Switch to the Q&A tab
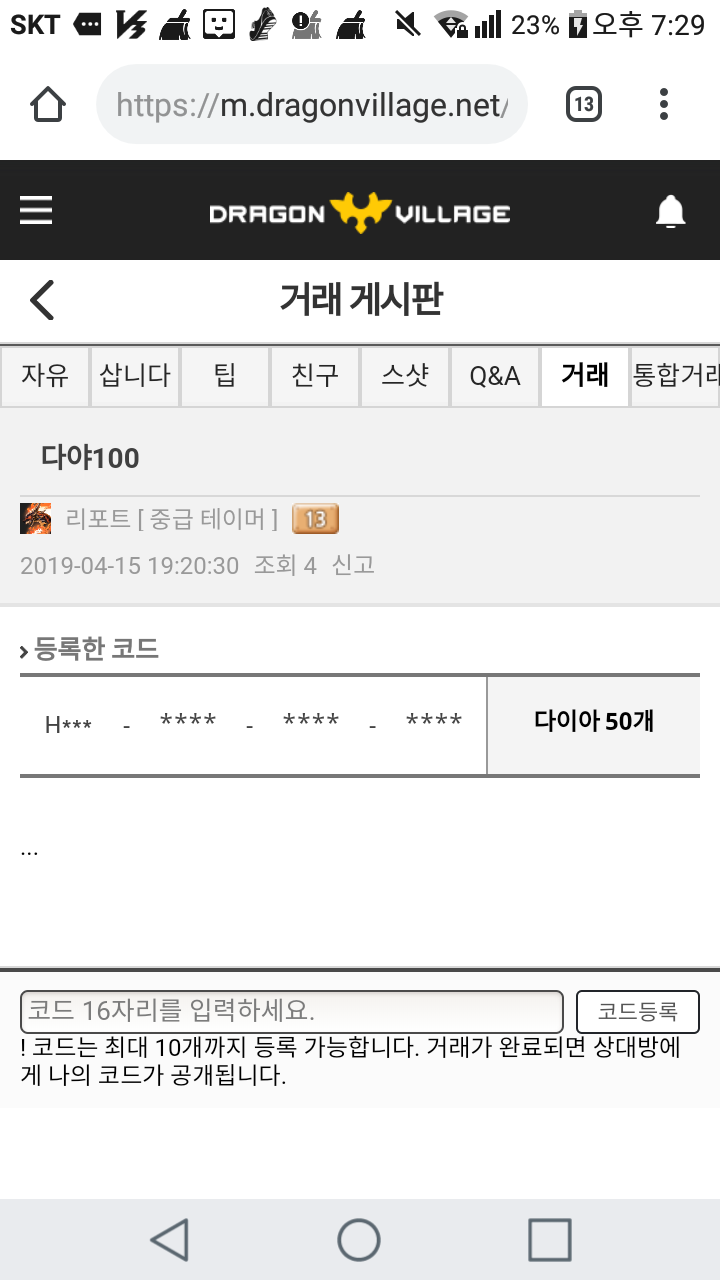Viewport: 720px width, 1280px height. click(495, 376)
